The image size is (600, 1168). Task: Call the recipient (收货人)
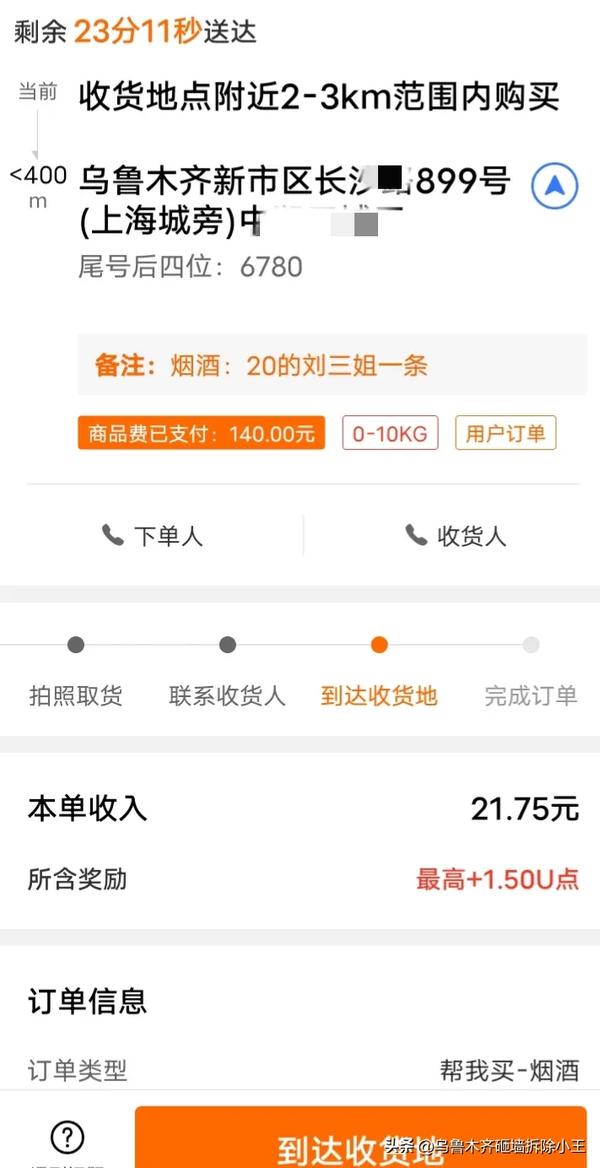click(456, 536)
